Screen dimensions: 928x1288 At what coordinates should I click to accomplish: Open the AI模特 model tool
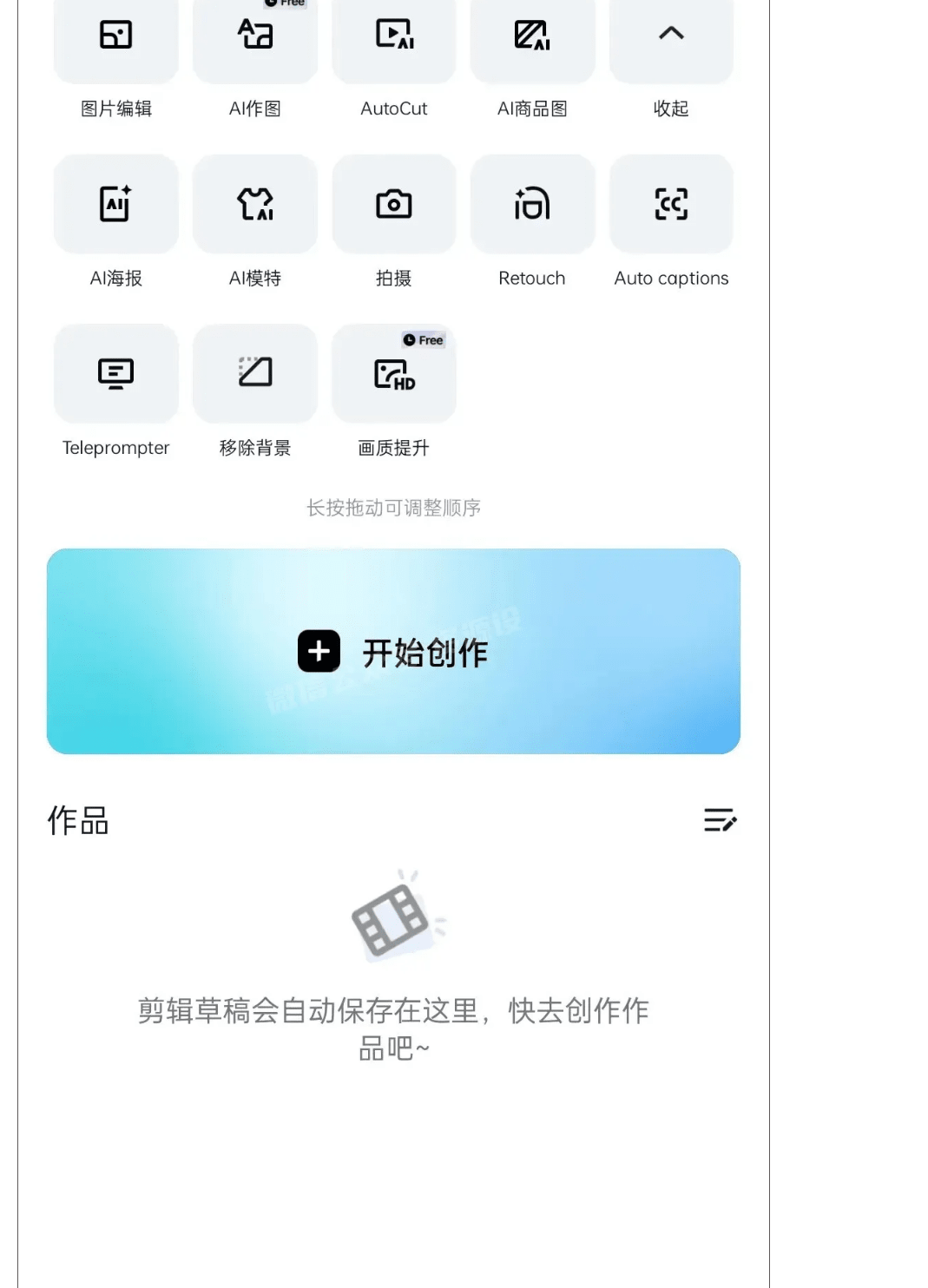254,205
